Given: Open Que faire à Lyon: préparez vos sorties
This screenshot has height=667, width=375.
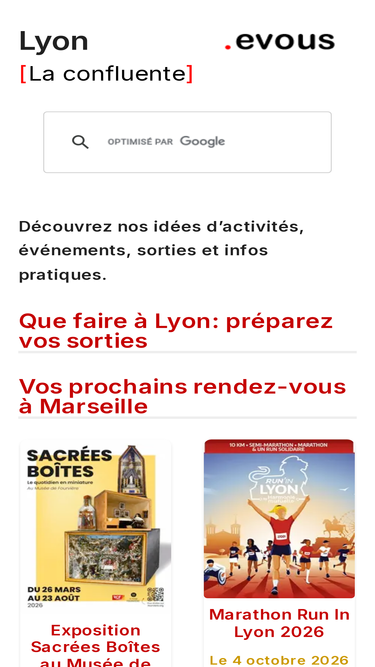Looking at the screenshot, I should 176,331.
